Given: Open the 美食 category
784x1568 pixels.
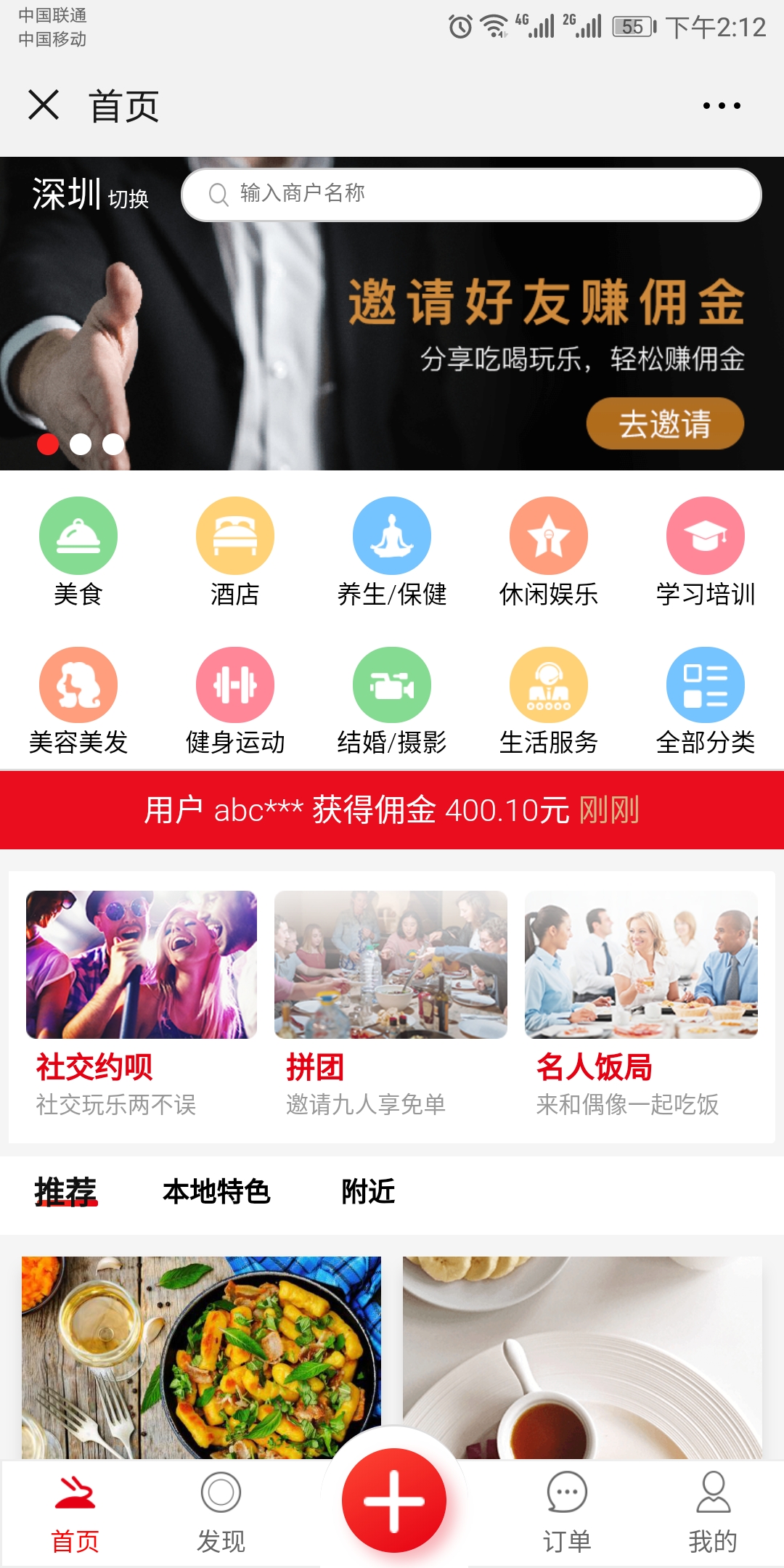Looking at the screenshot, I should point(78,552).
